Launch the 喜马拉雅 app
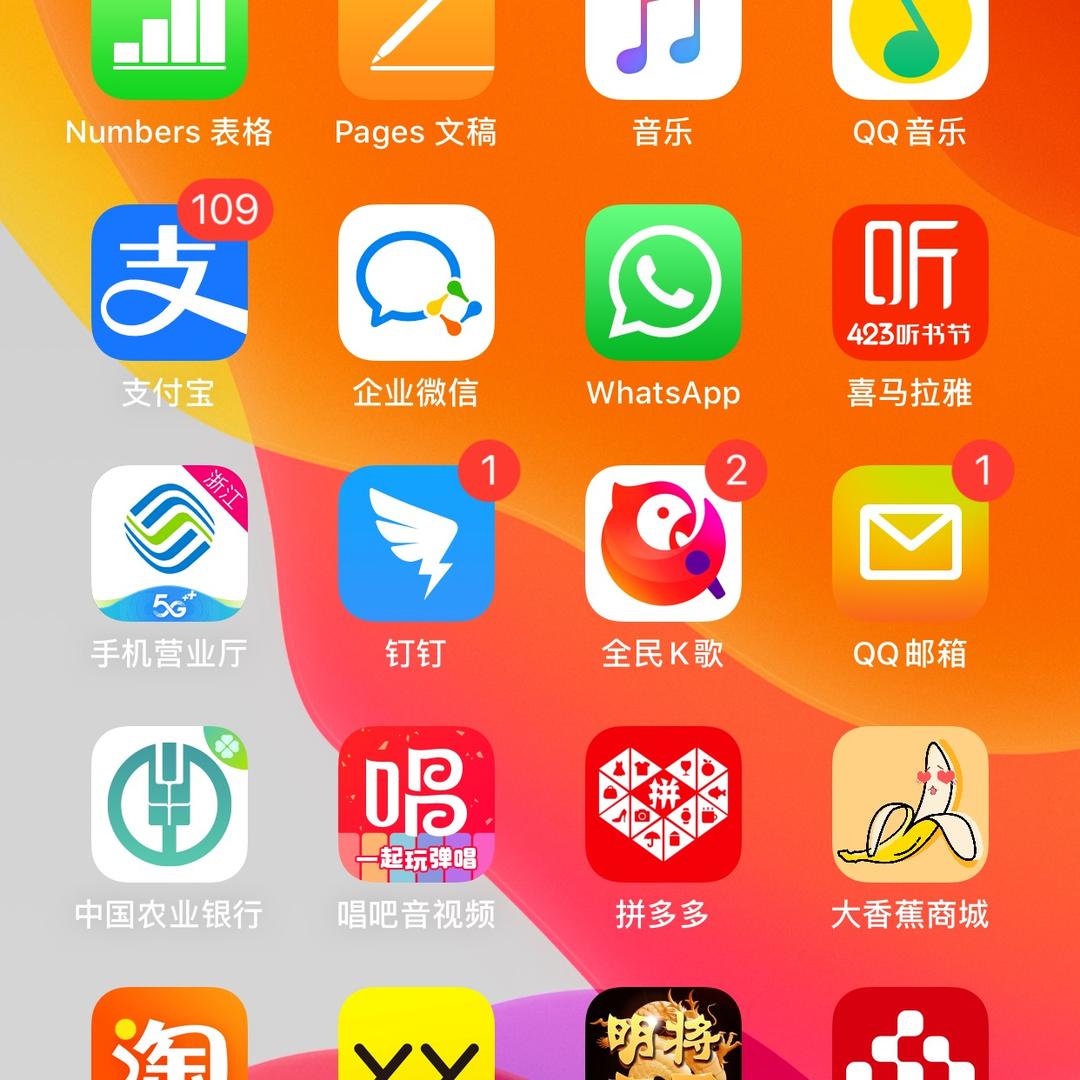This screenshot has width=1080, height=1080. point(910,283)
